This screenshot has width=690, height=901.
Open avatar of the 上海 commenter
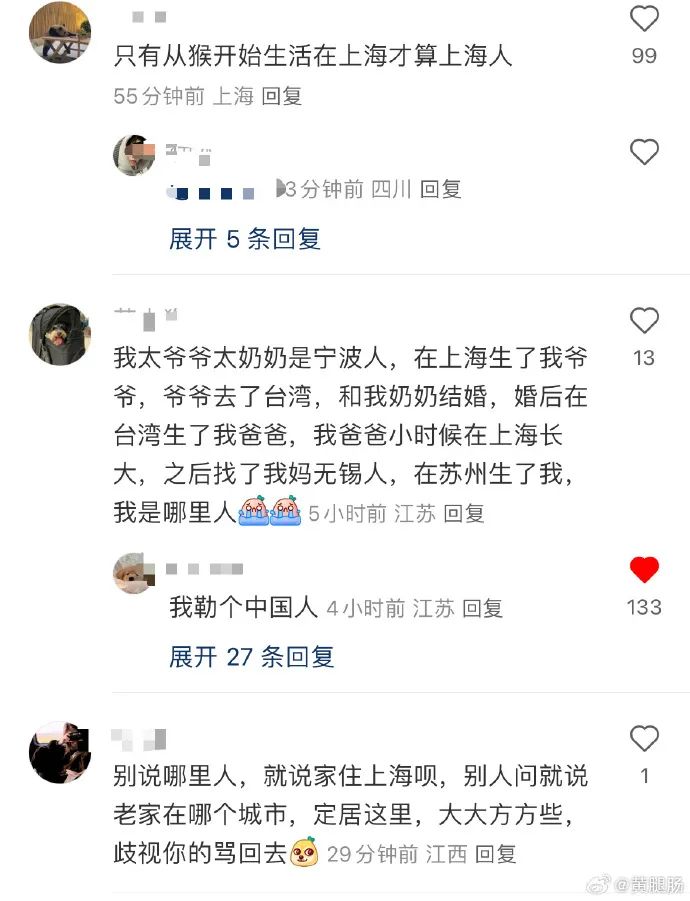pos(60,32)
